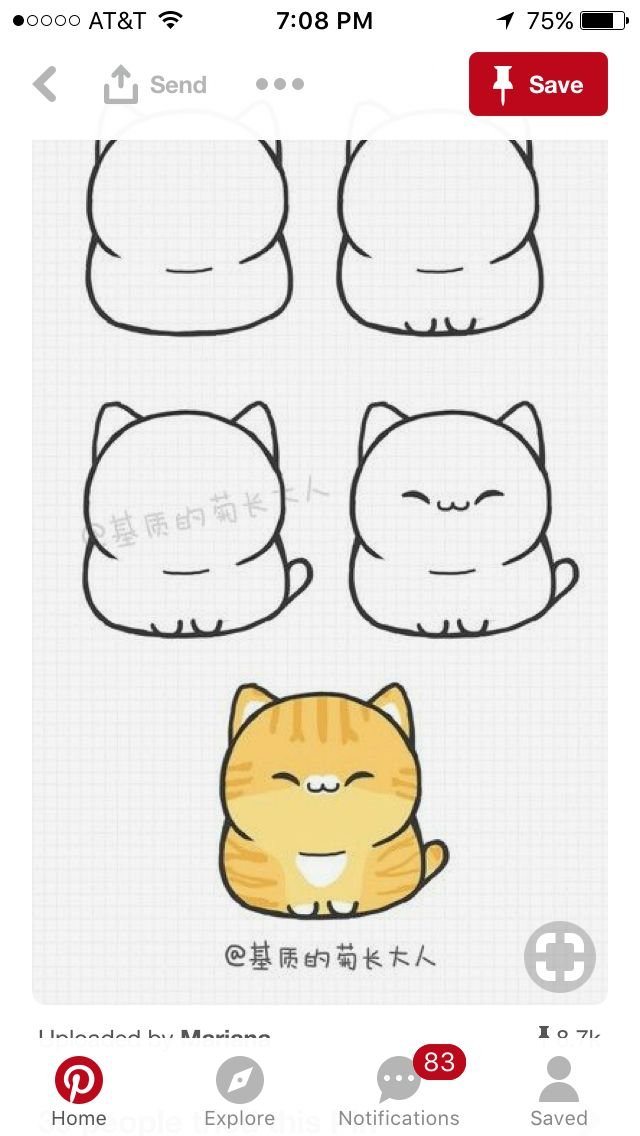Viewport: 640px width, 1136px height.
Task: Go to the Saved tab
Action: tap(559, 1092)
